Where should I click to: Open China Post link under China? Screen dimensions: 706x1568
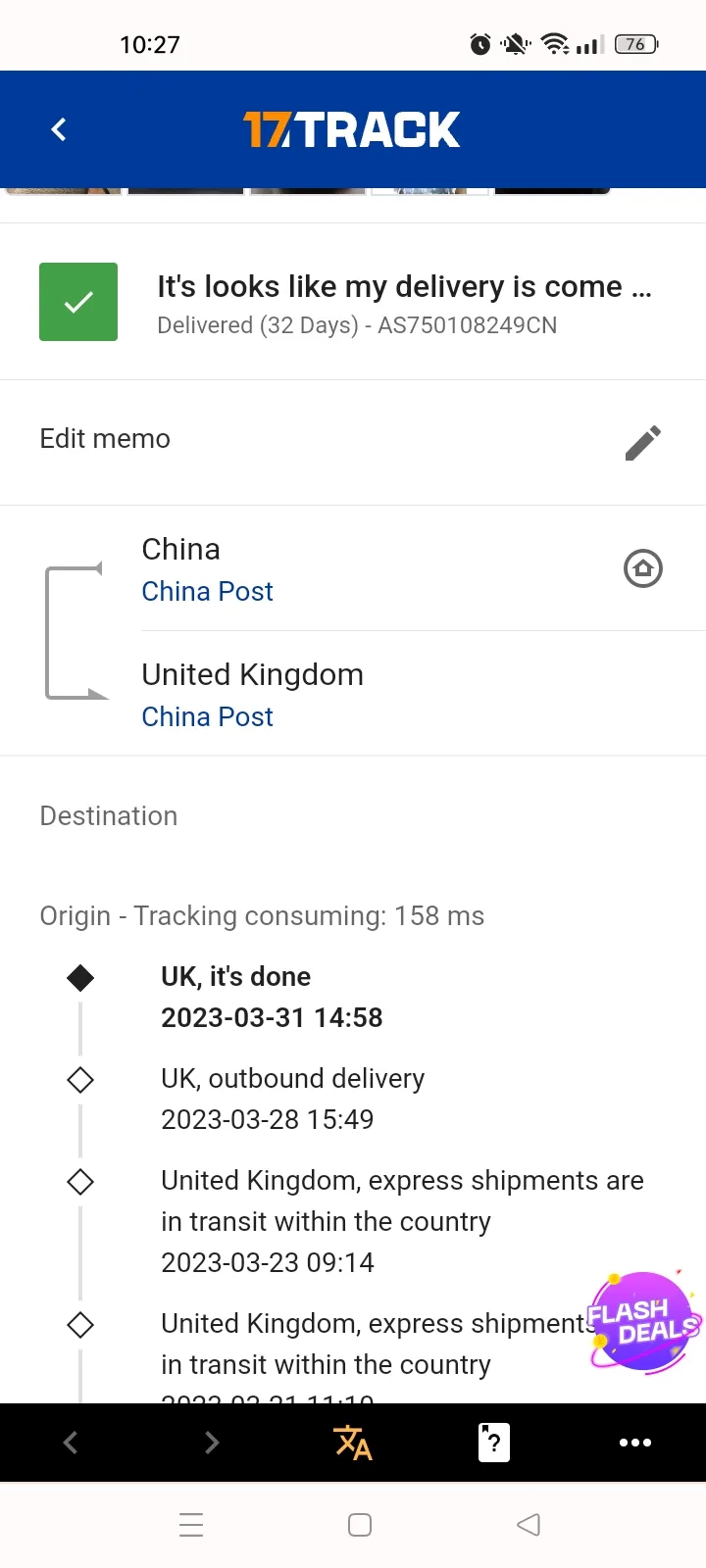(x=207, y=592)
